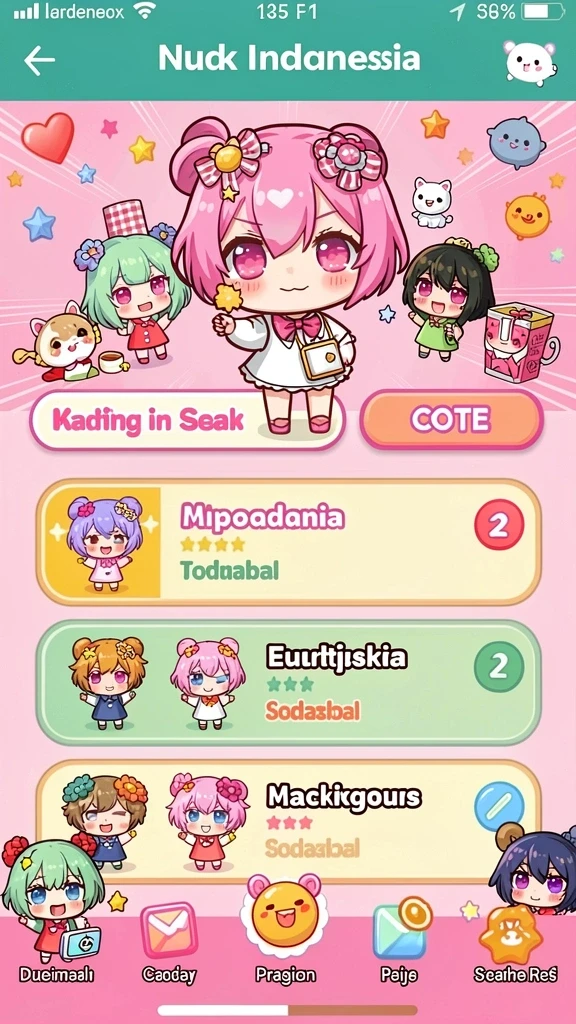Open the Mipoadania card

pos(289,542)
